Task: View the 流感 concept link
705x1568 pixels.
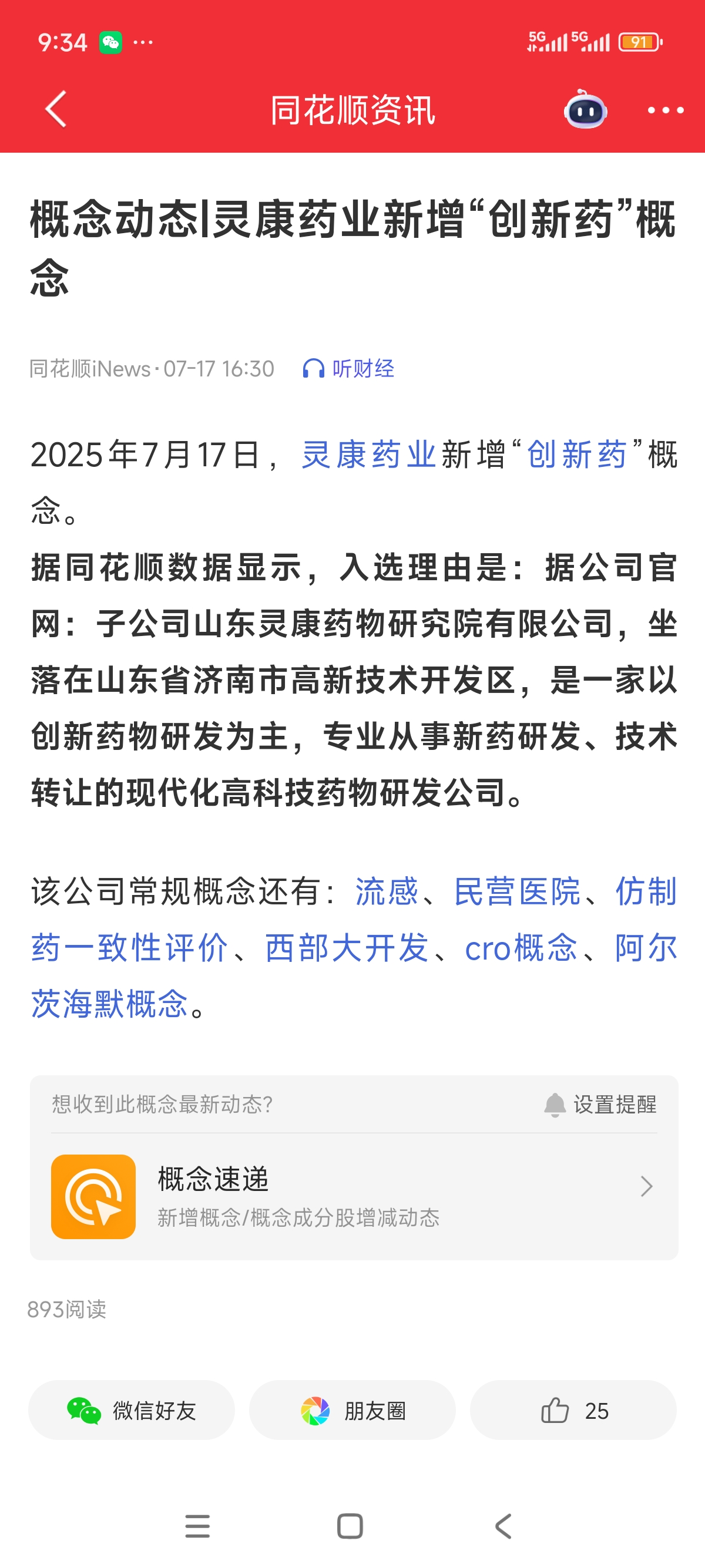Action: [387, 891]
